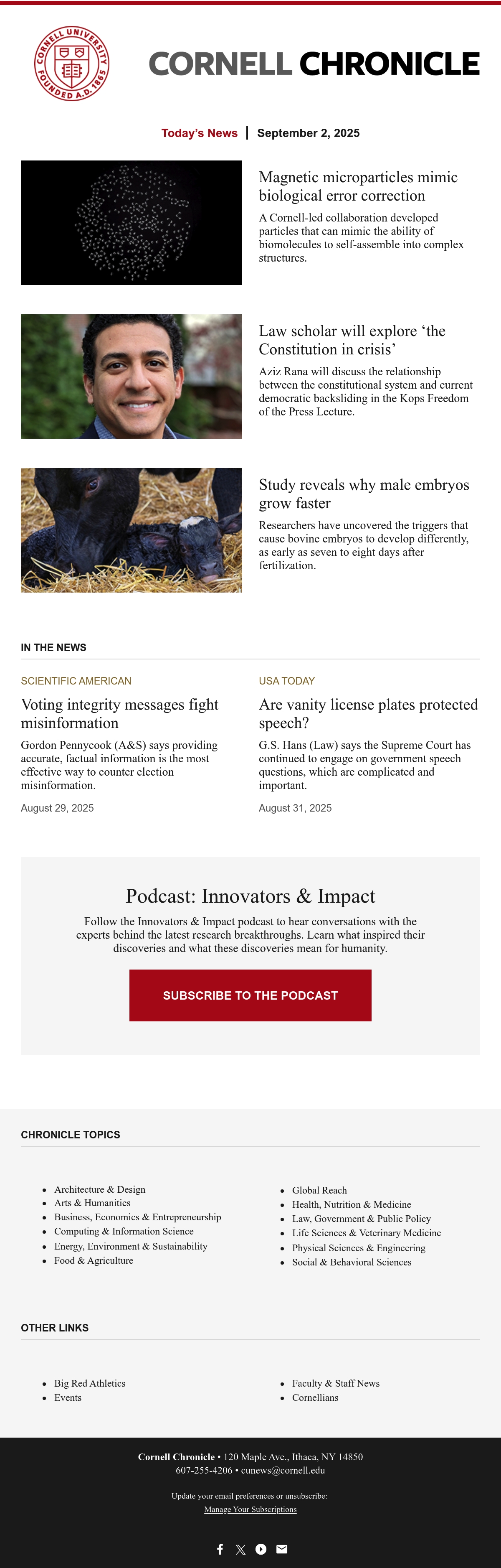
Task: Go to Global Reach topic
Action: pyautogui.click(x=319, y=1190)
